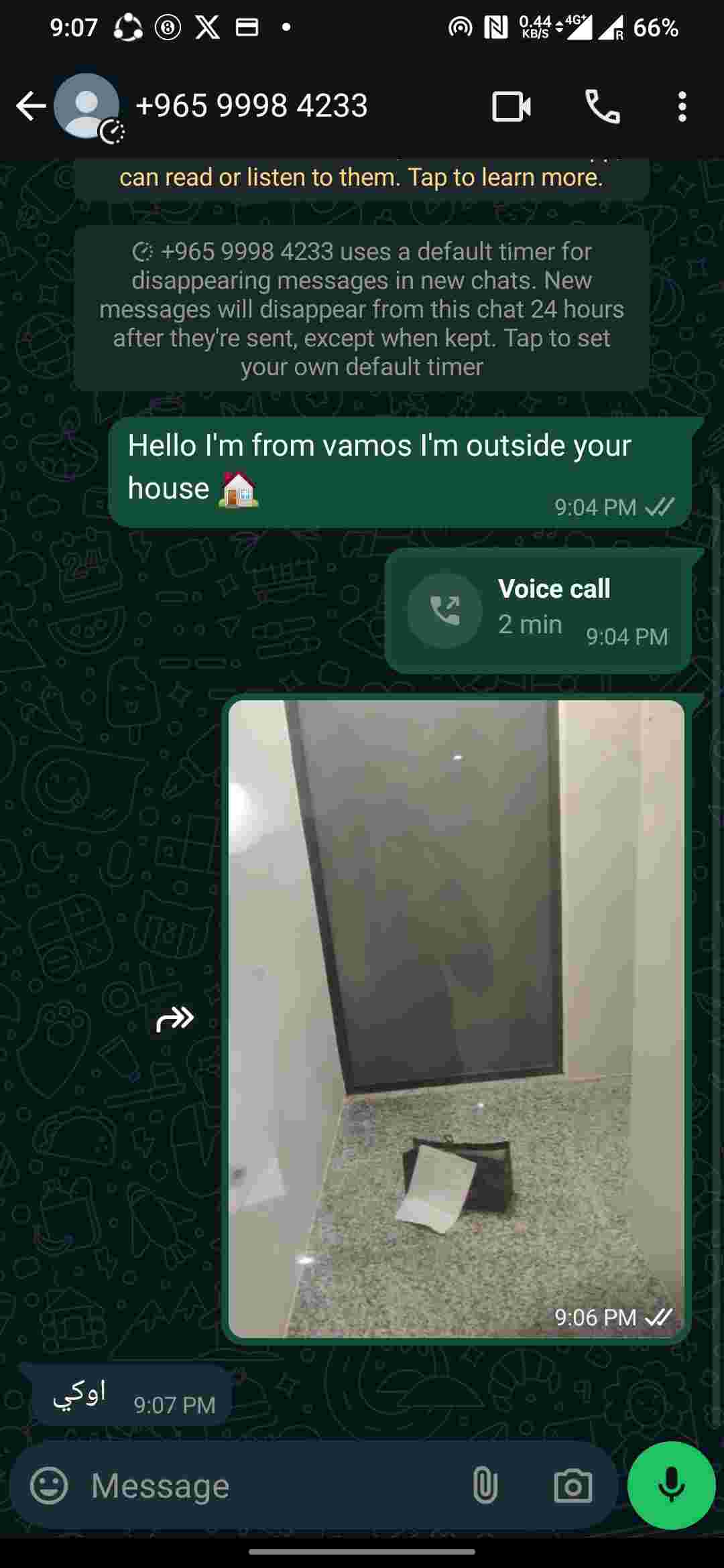Go back to the chats list

coord(30,106)
